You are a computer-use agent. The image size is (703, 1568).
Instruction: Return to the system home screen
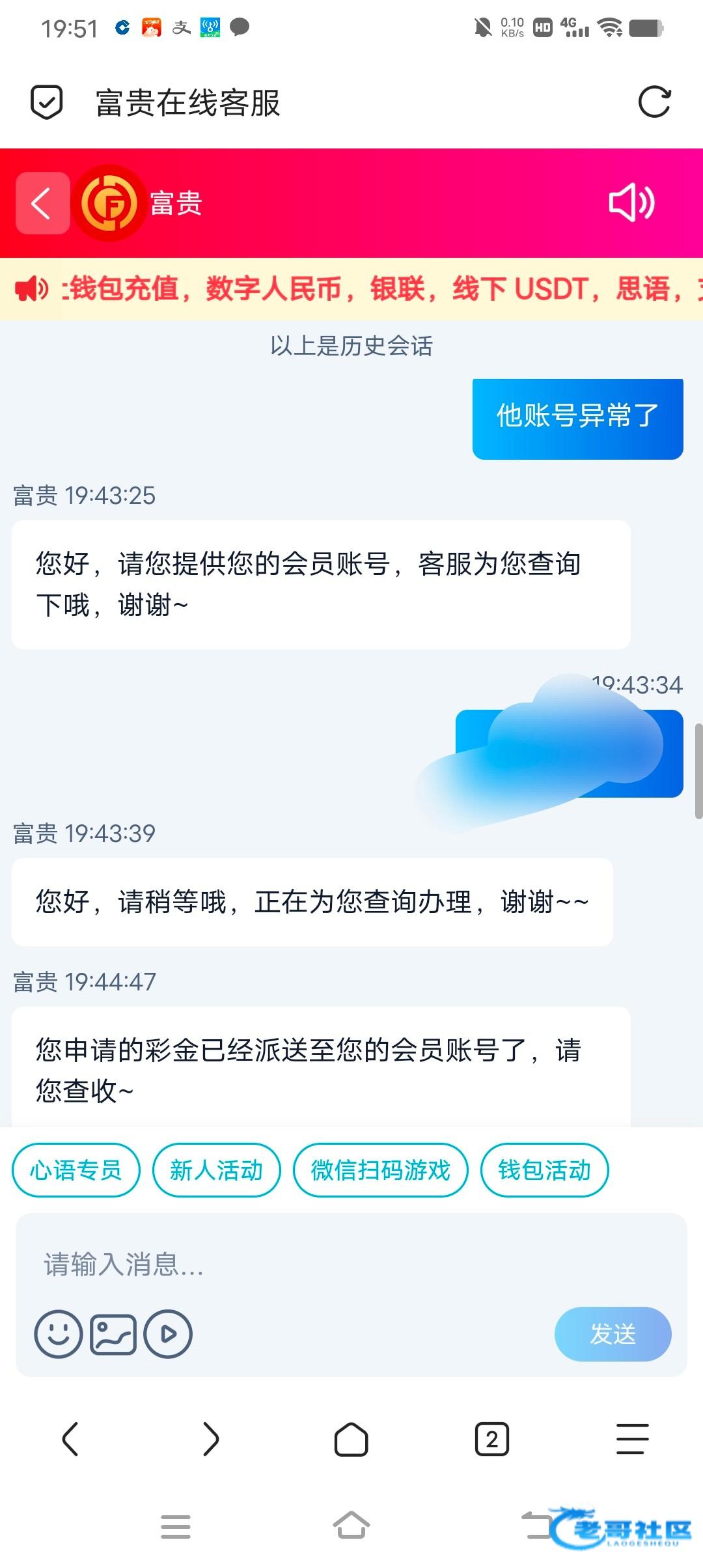point(351,1526)
